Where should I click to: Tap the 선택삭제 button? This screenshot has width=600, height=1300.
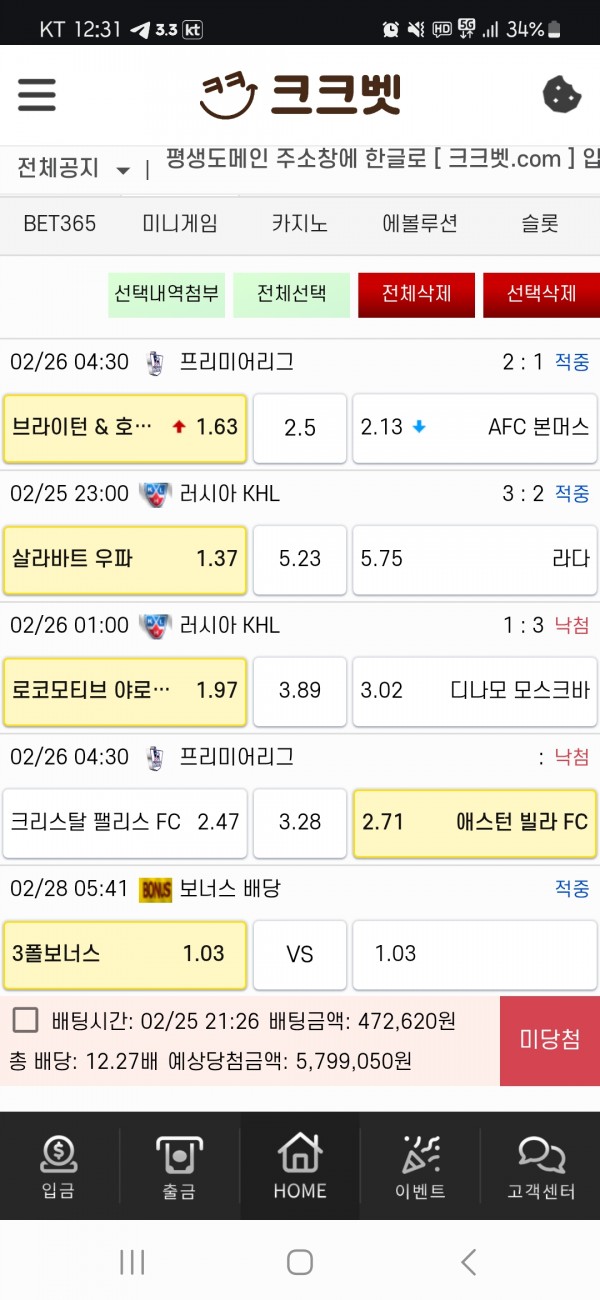[541, 295]
